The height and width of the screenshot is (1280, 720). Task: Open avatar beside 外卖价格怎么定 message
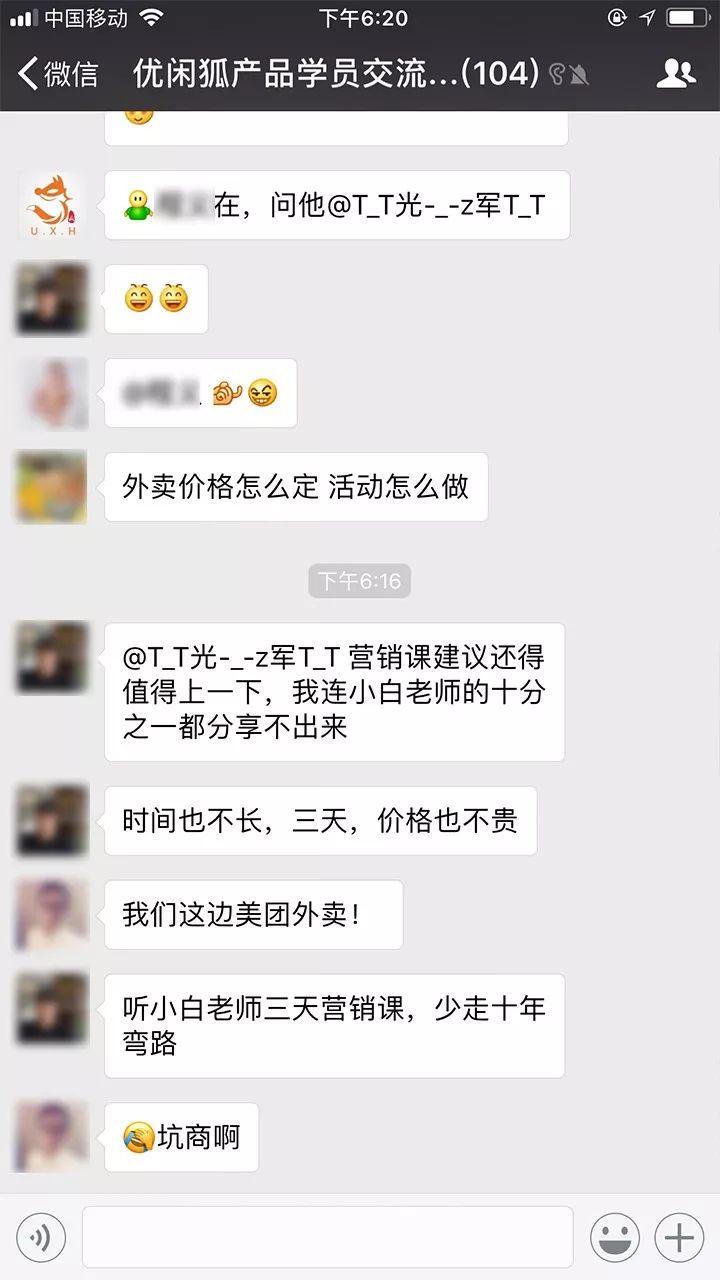tap(51, 487)
